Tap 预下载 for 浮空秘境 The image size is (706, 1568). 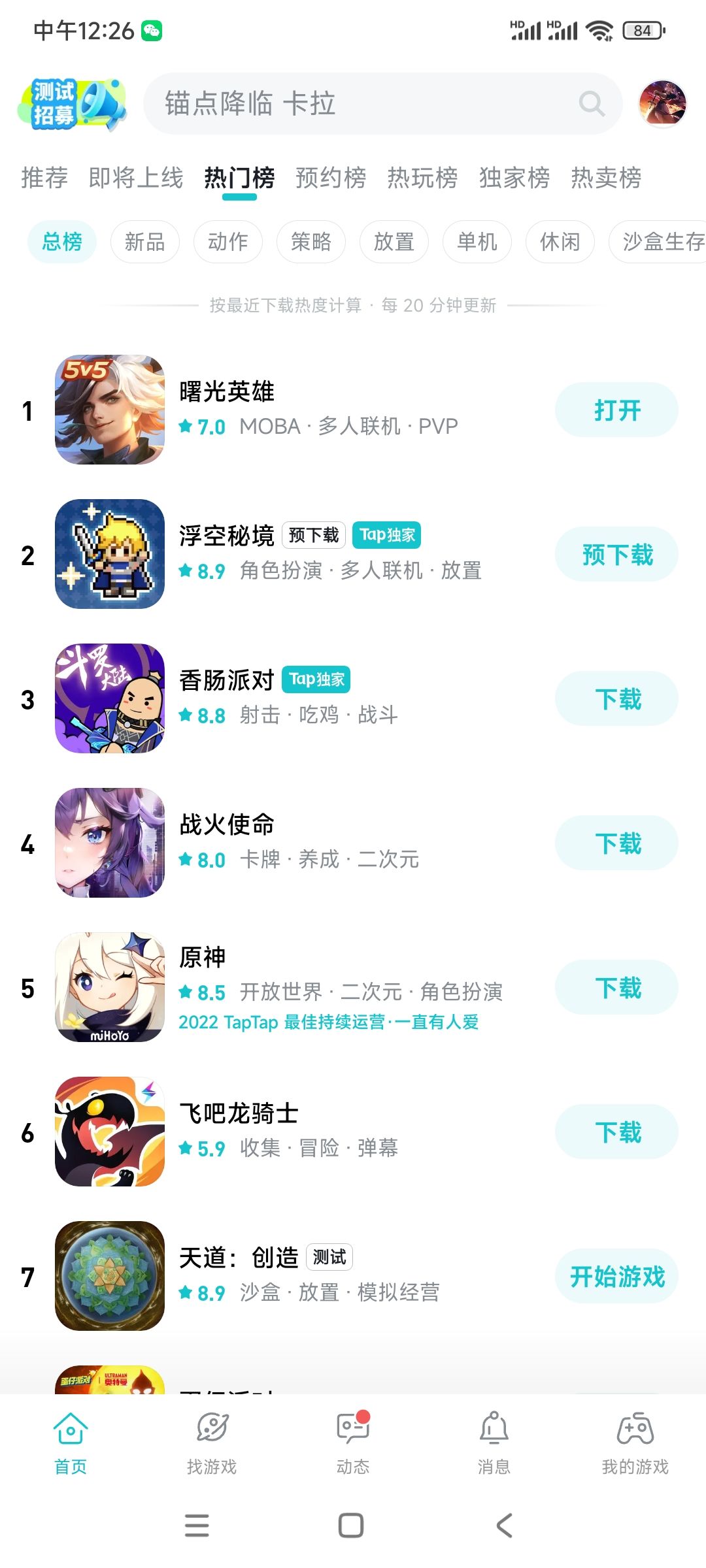[x=617, y=555]
